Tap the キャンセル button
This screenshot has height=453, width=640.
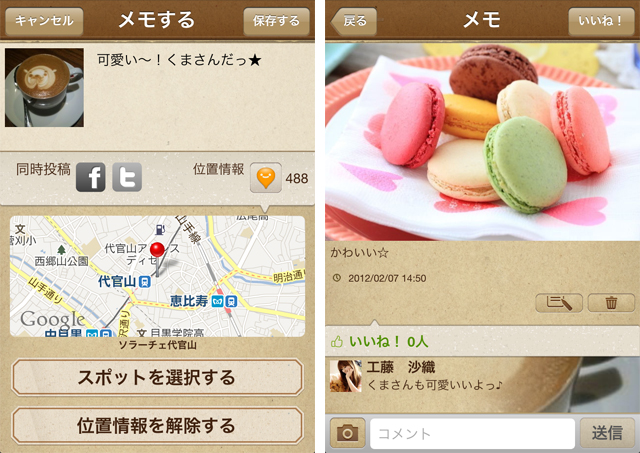click(x=43, y=20)
